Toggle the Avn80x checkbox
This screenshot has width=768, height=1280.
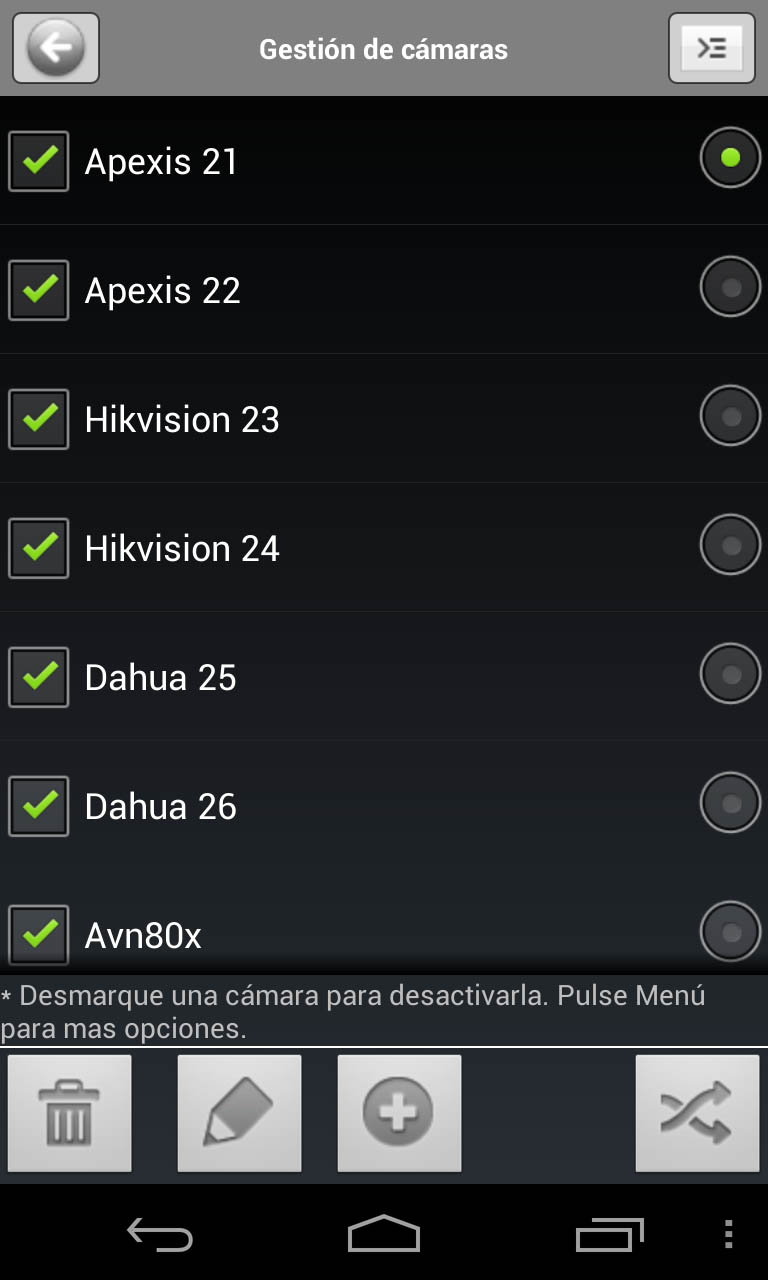[39, 935]
